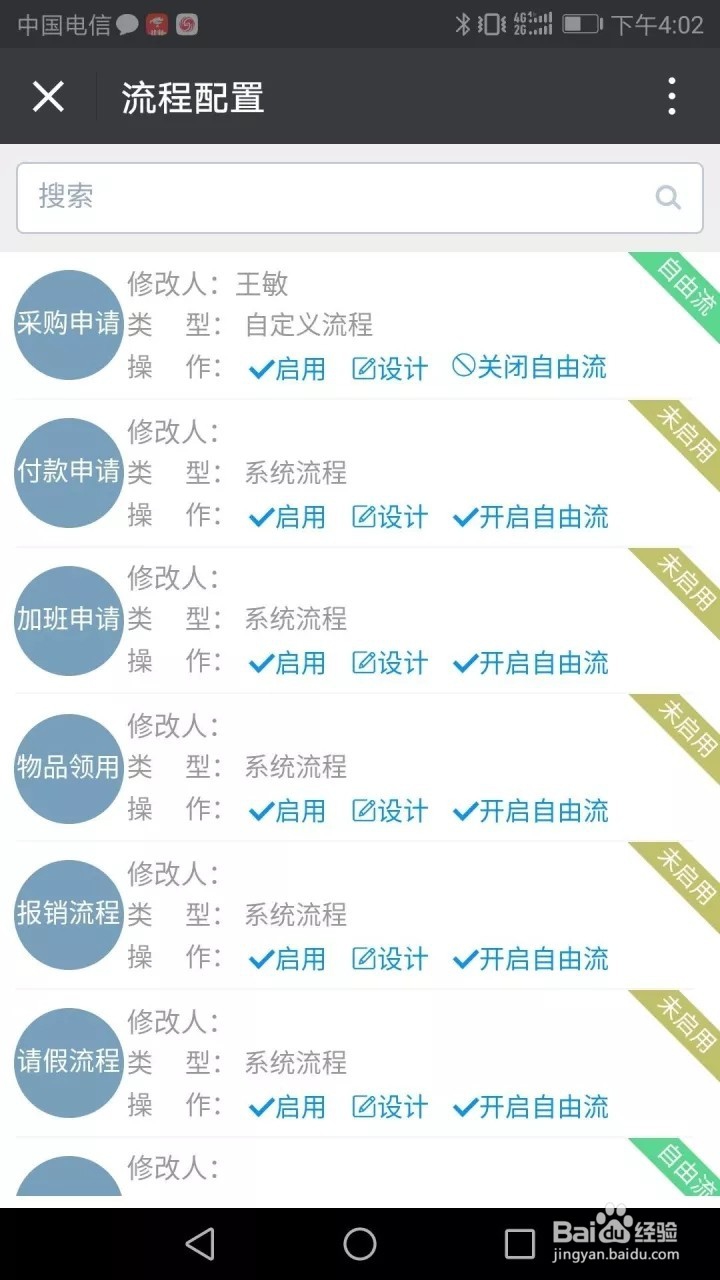Viewport: 720px width, 1280px height.
Task: Open the 加班申请 process avatar
Action: pyautogui.click(x=67, y=620)
